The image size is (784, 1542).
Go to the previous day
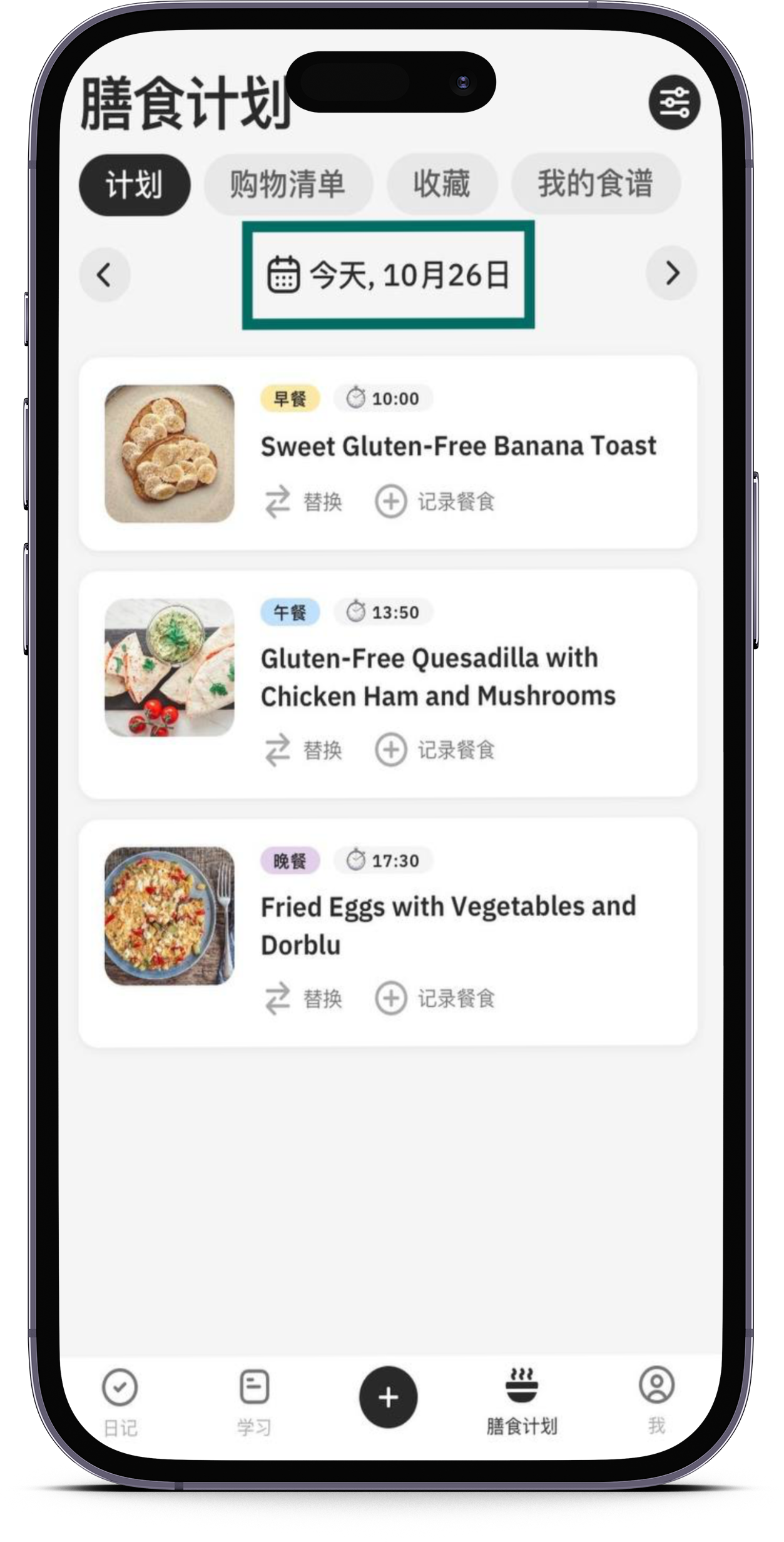click(104, 275)
